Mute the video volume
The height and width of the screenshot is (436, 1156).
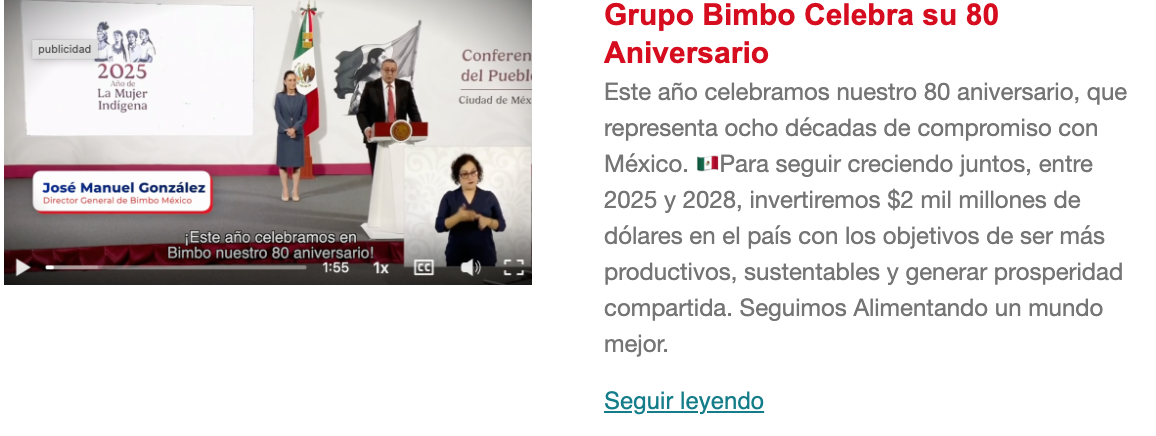470,267
